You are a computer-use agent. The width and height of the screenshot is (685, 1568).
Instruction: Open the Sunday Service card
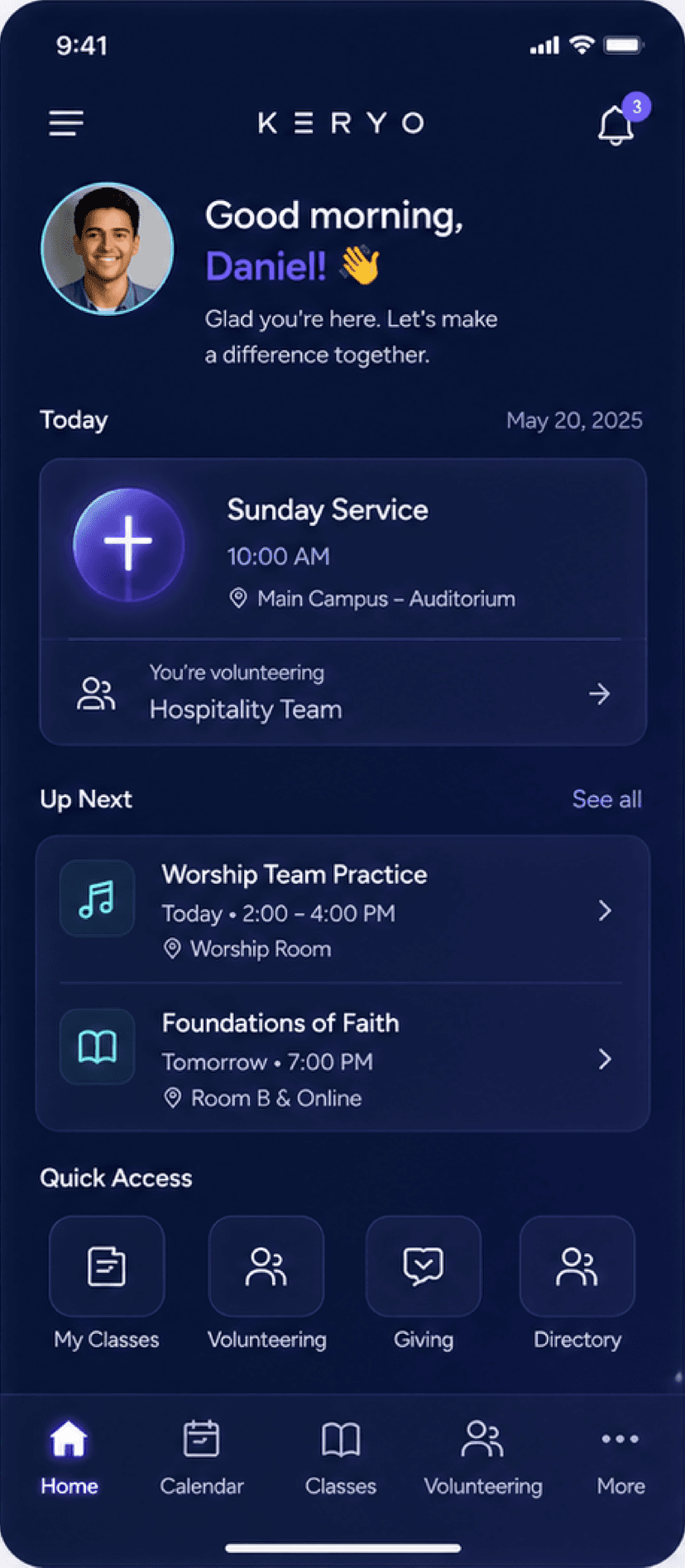click(x=342, y=551)
